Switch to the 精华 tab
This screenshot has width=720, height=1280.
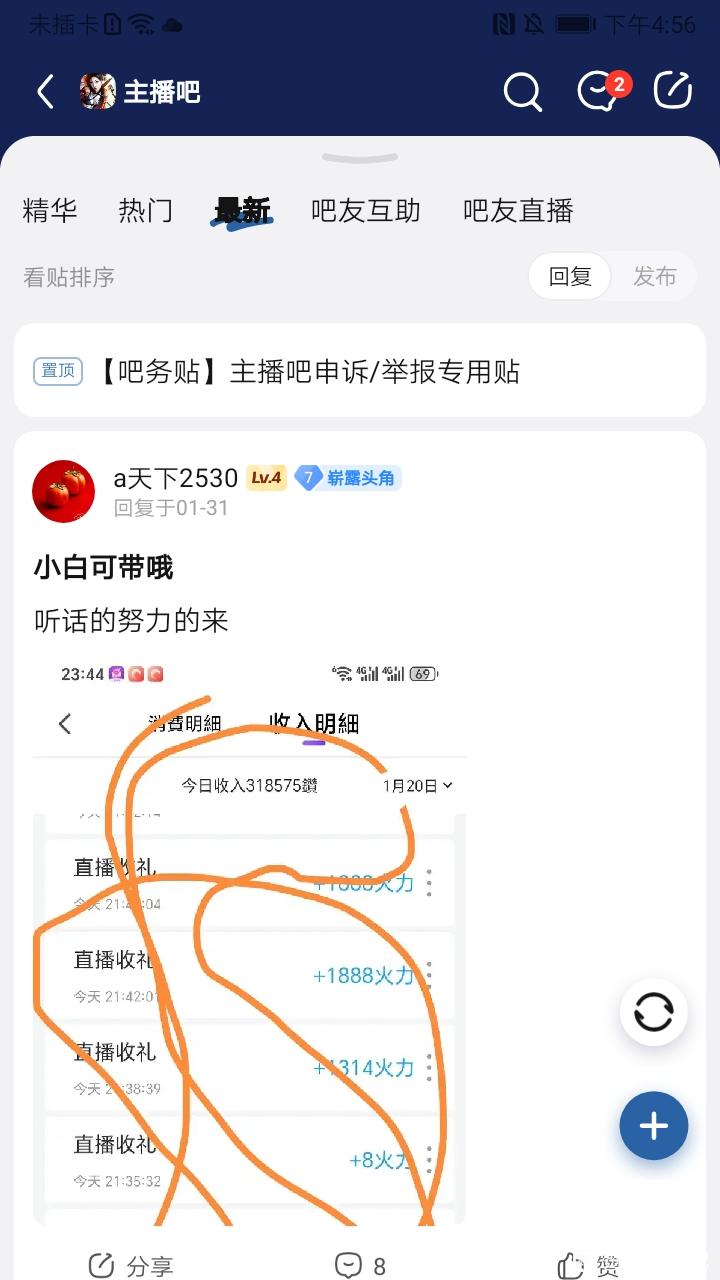[x=50, y=211]
